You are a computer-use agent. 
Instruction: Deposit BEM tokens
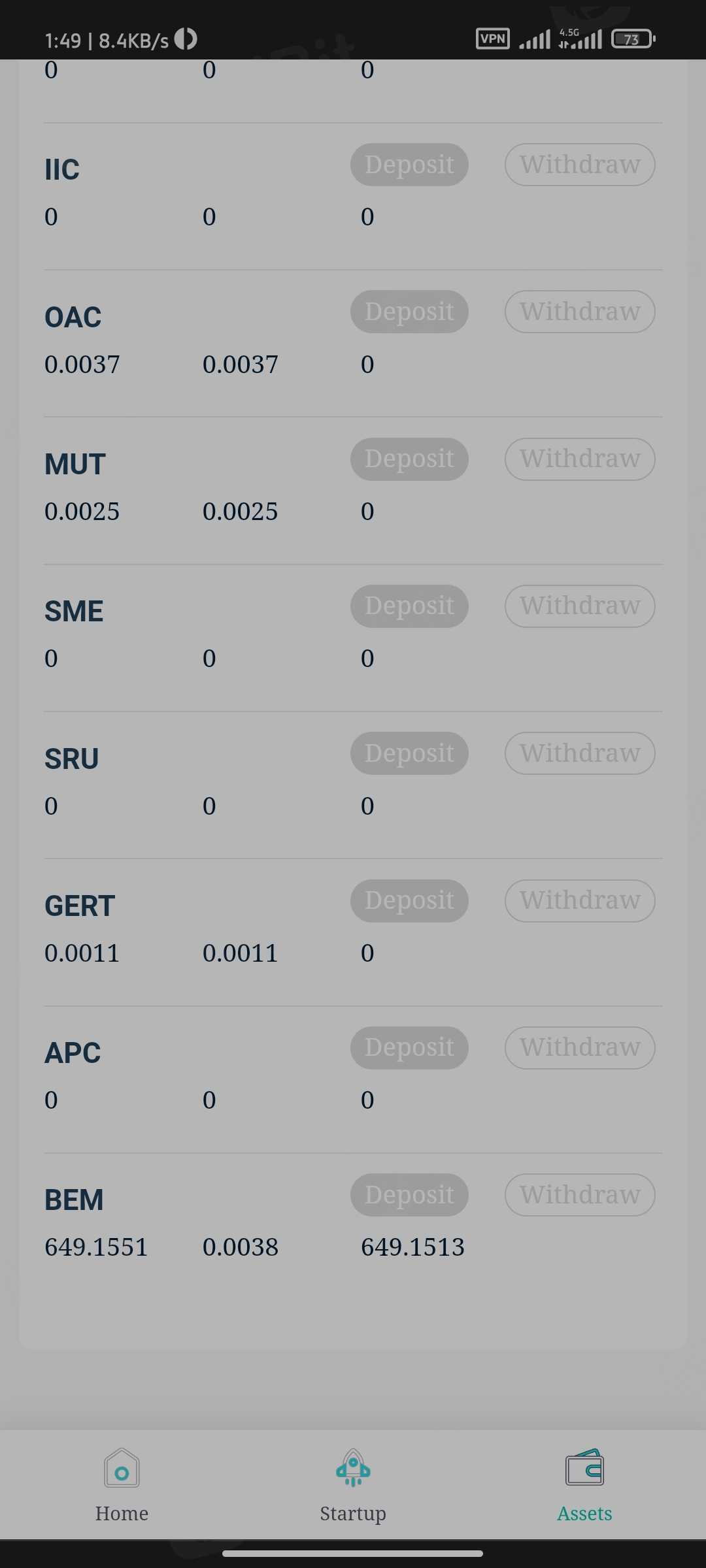(409, 1195)
